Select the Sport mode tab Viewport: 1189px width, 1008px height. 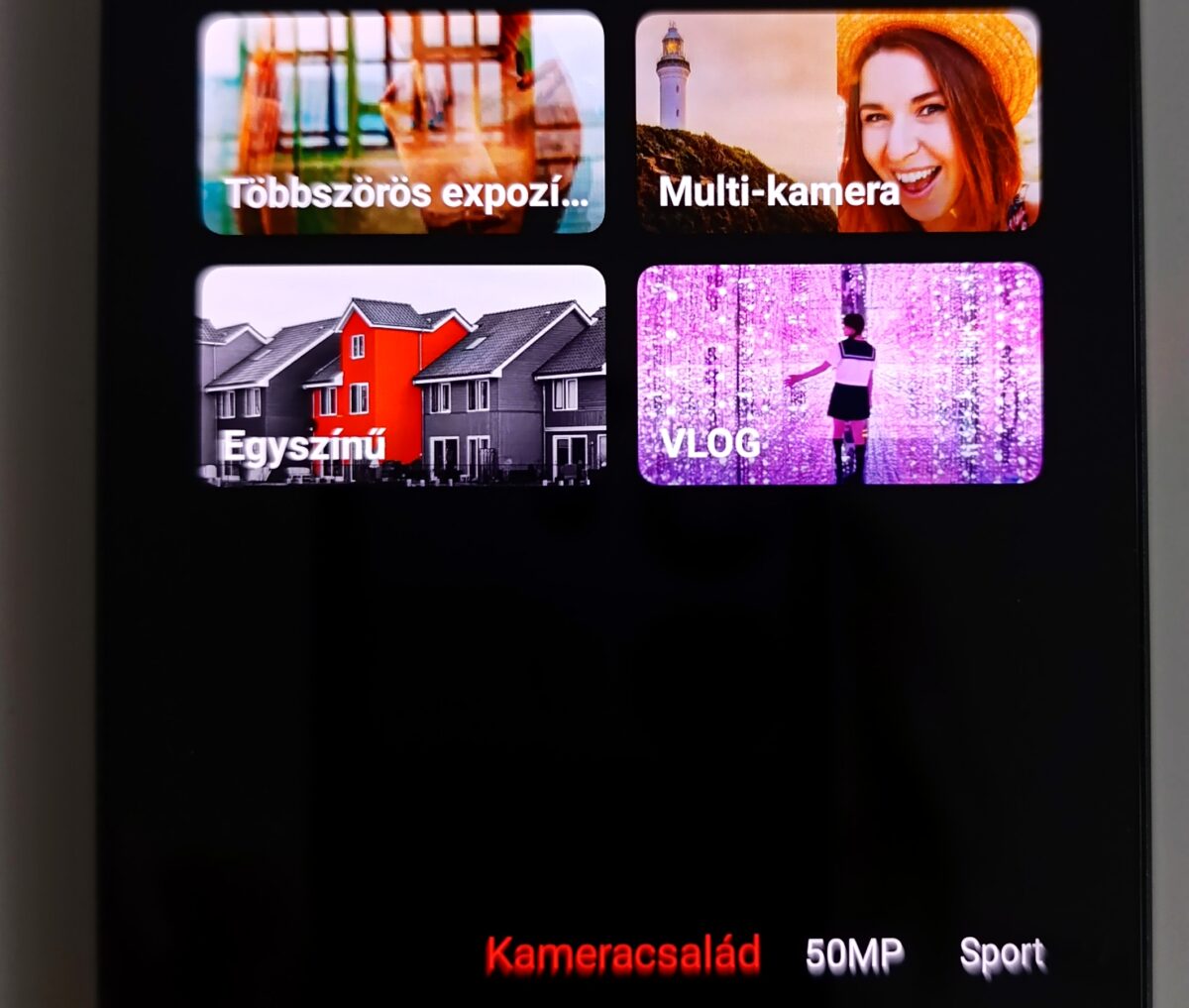coord(1002,955)
